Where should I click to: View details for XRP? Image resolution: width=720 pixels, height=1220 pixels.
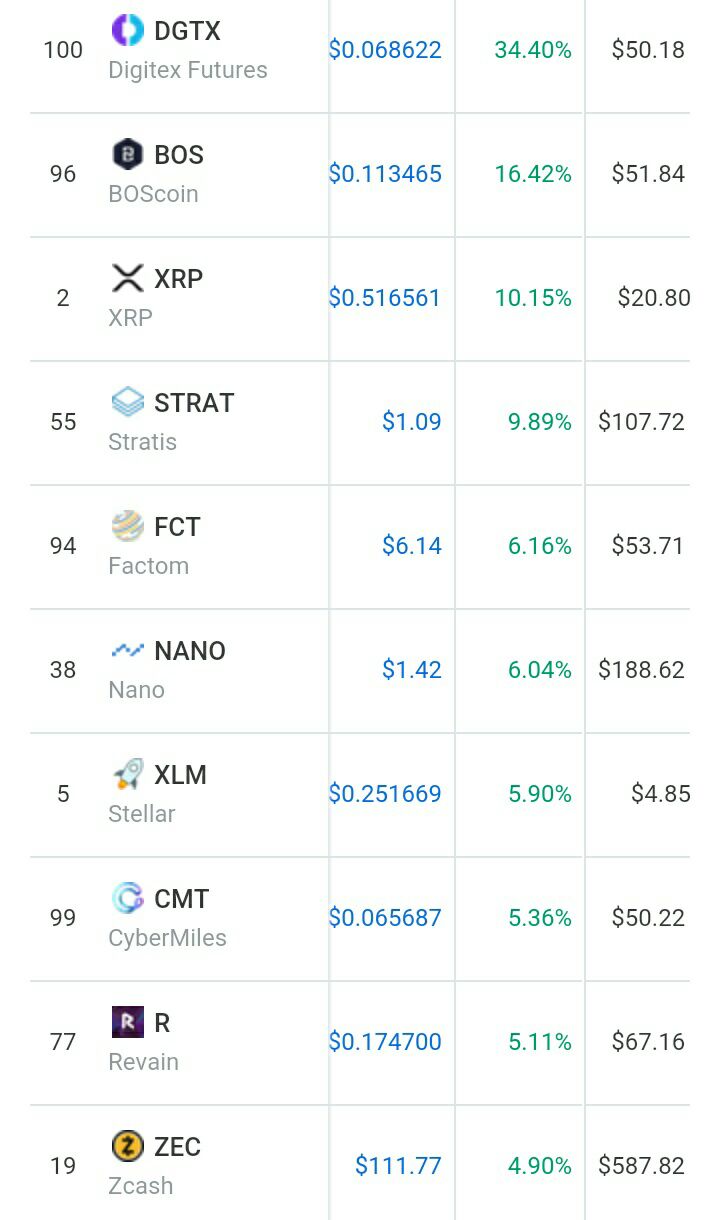click(x=360, y=298)
